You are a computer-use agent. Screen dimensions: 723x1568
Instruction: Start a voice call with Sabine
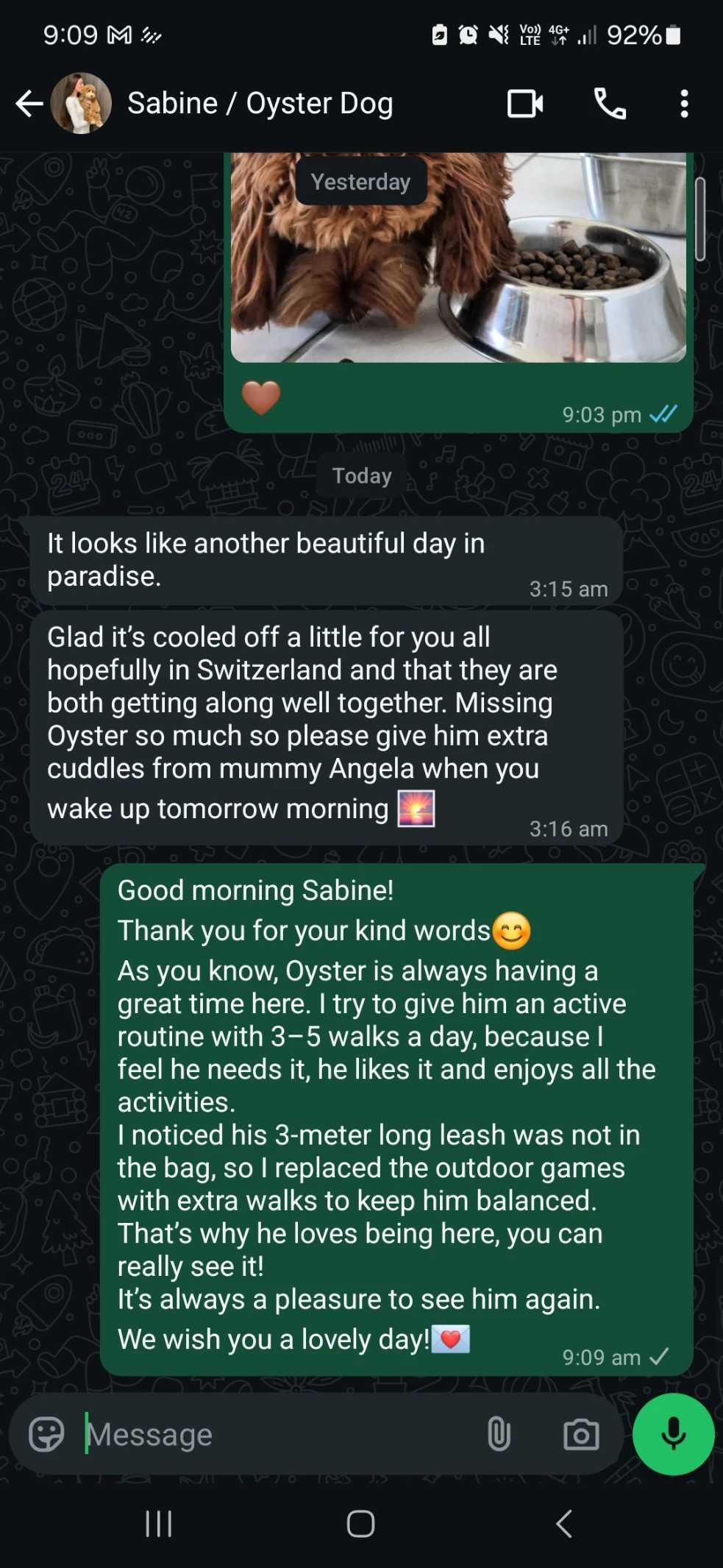click(x=610, y=104)
